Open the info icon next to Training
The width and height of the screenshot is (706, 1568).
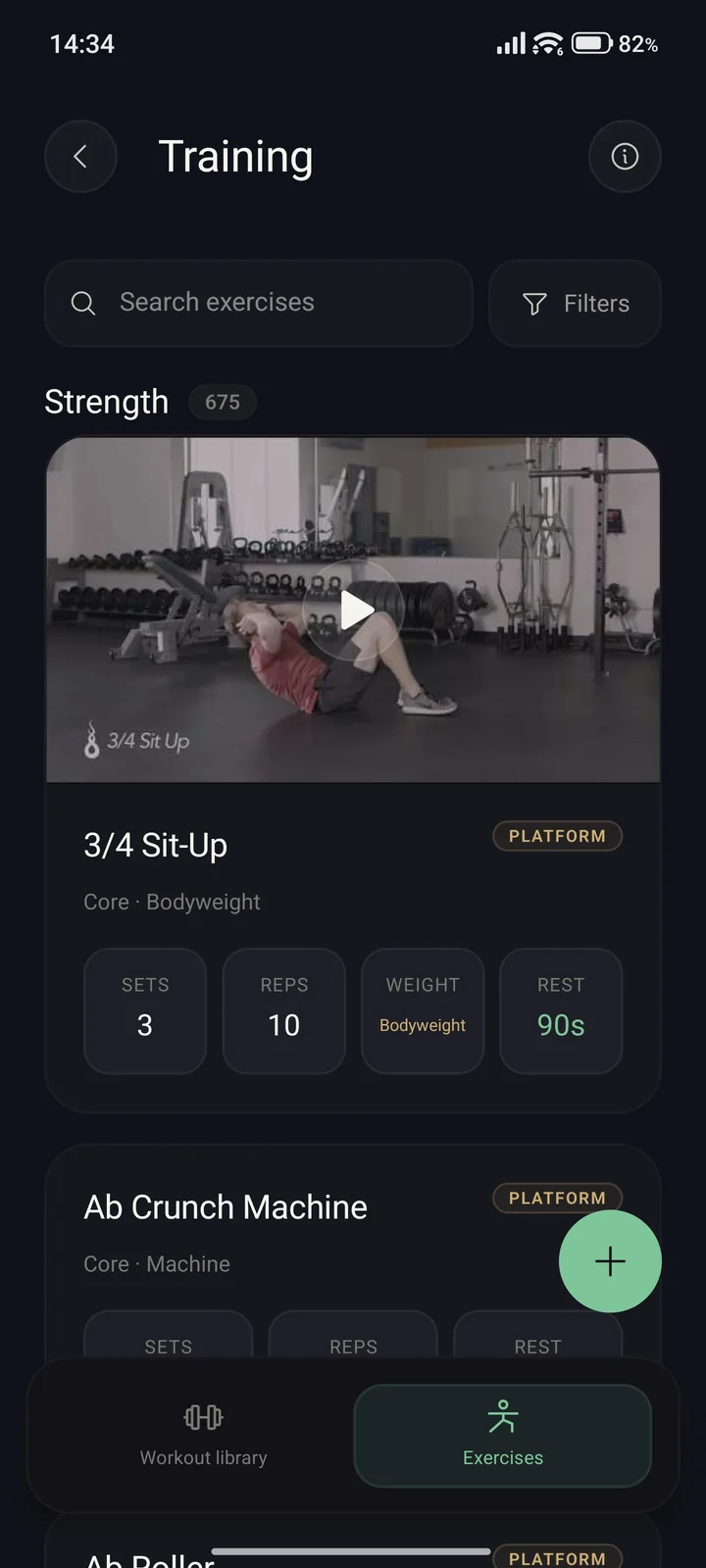[625, 157]
